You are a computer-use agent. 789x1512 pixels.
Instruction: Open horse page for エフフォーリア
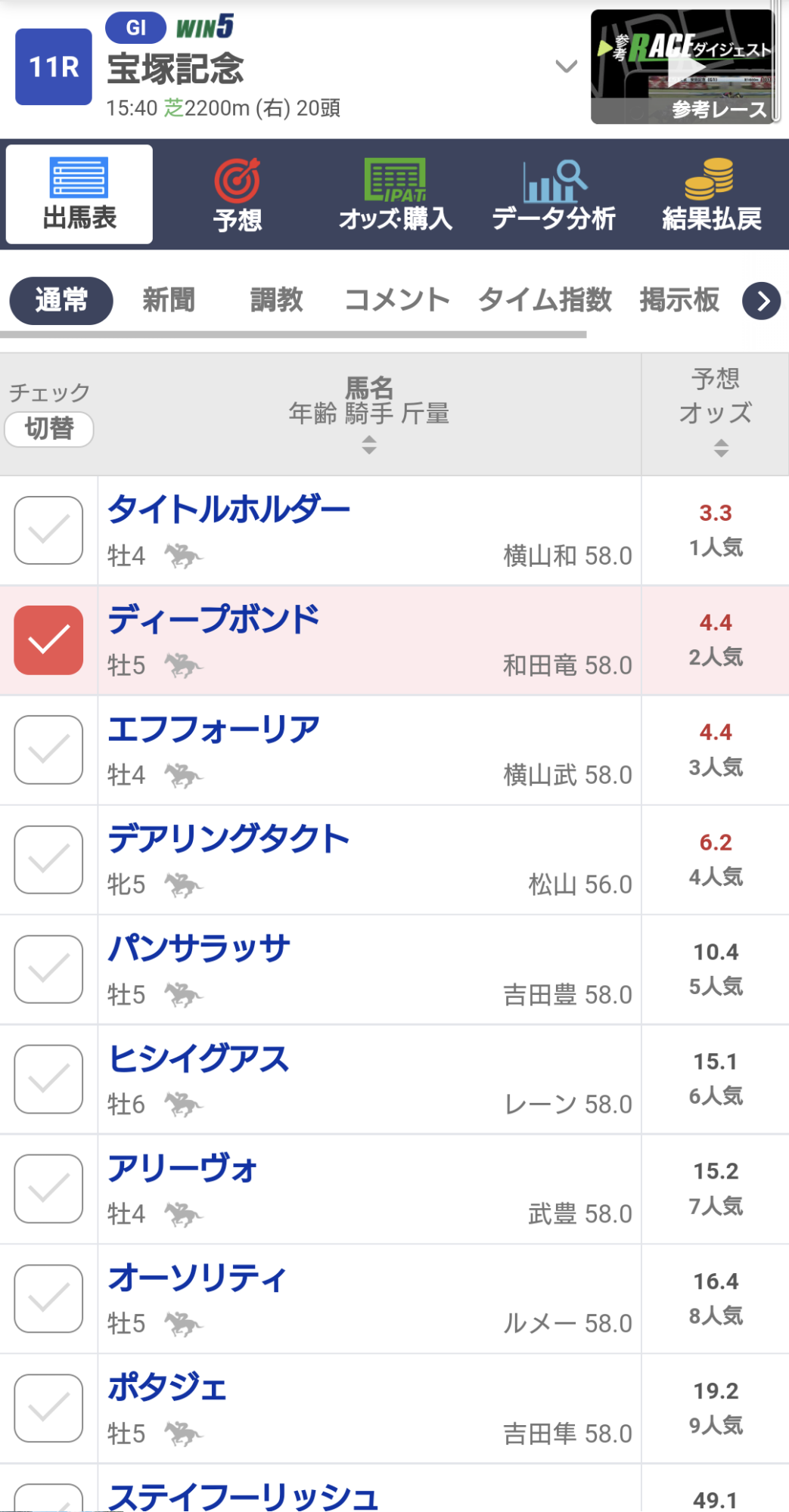[x=213, y=730]
